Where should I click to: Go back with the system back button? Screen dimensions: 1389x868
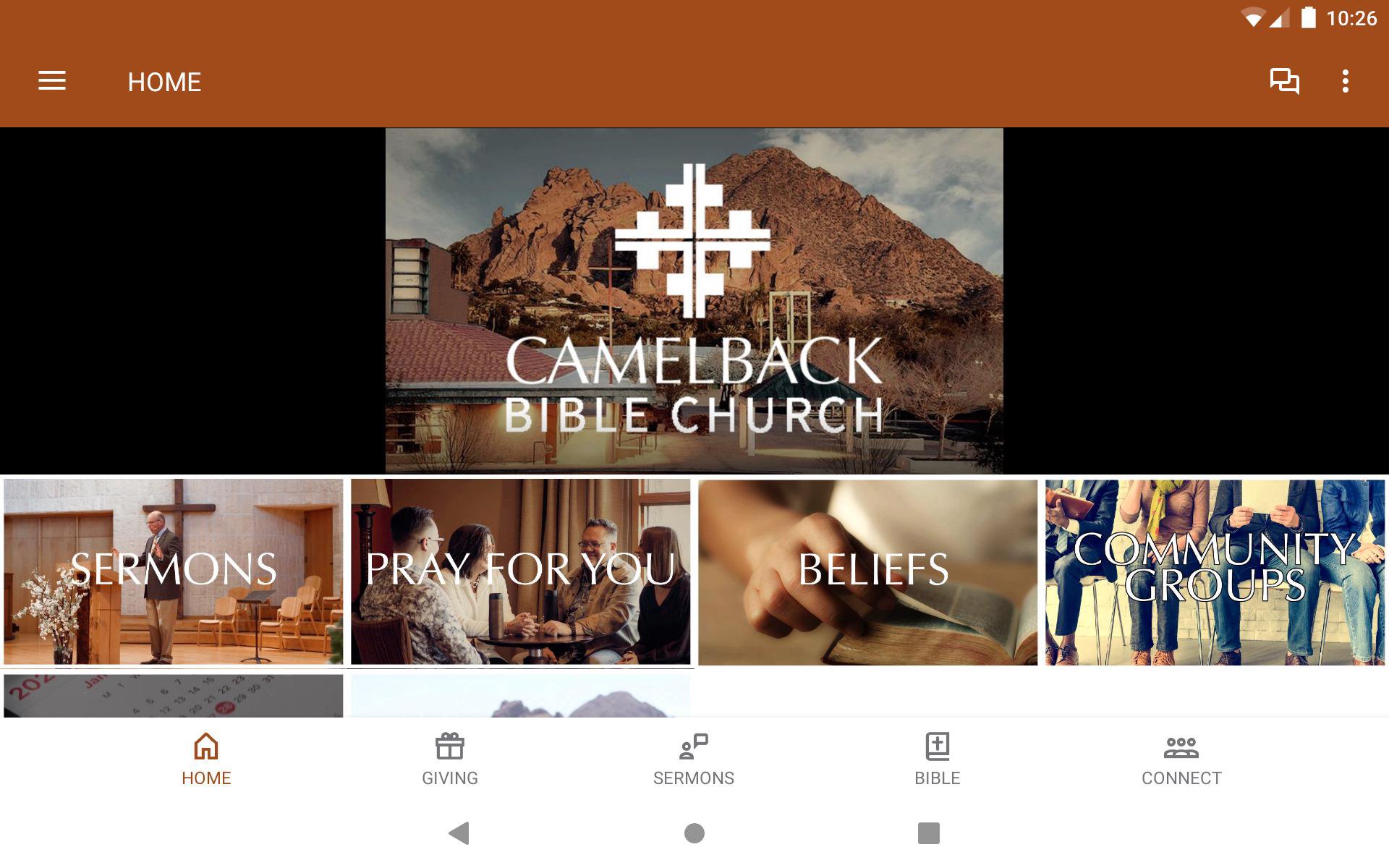click(x=459, y=833)
